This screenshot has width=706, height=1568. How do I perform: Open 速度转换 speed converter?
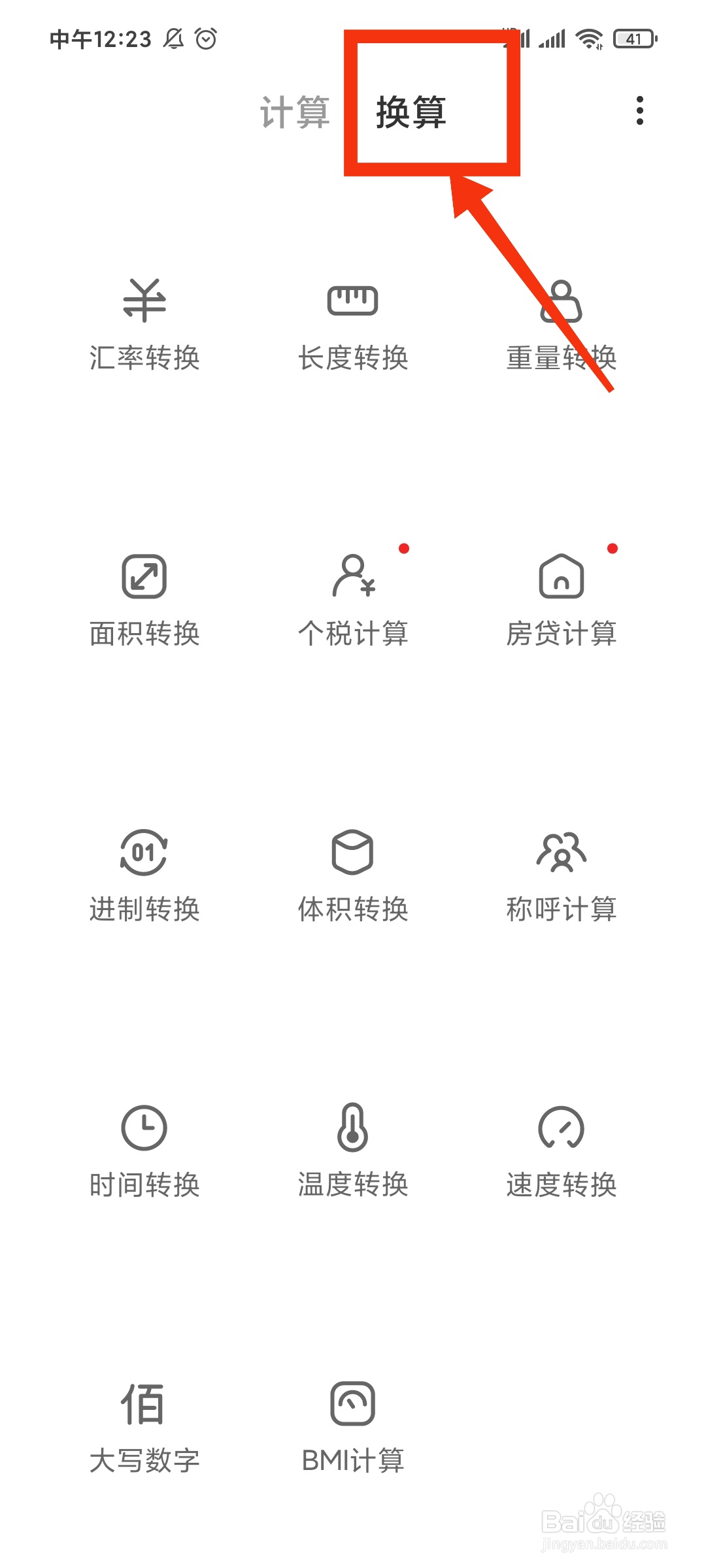click(x=562, y=1152)
